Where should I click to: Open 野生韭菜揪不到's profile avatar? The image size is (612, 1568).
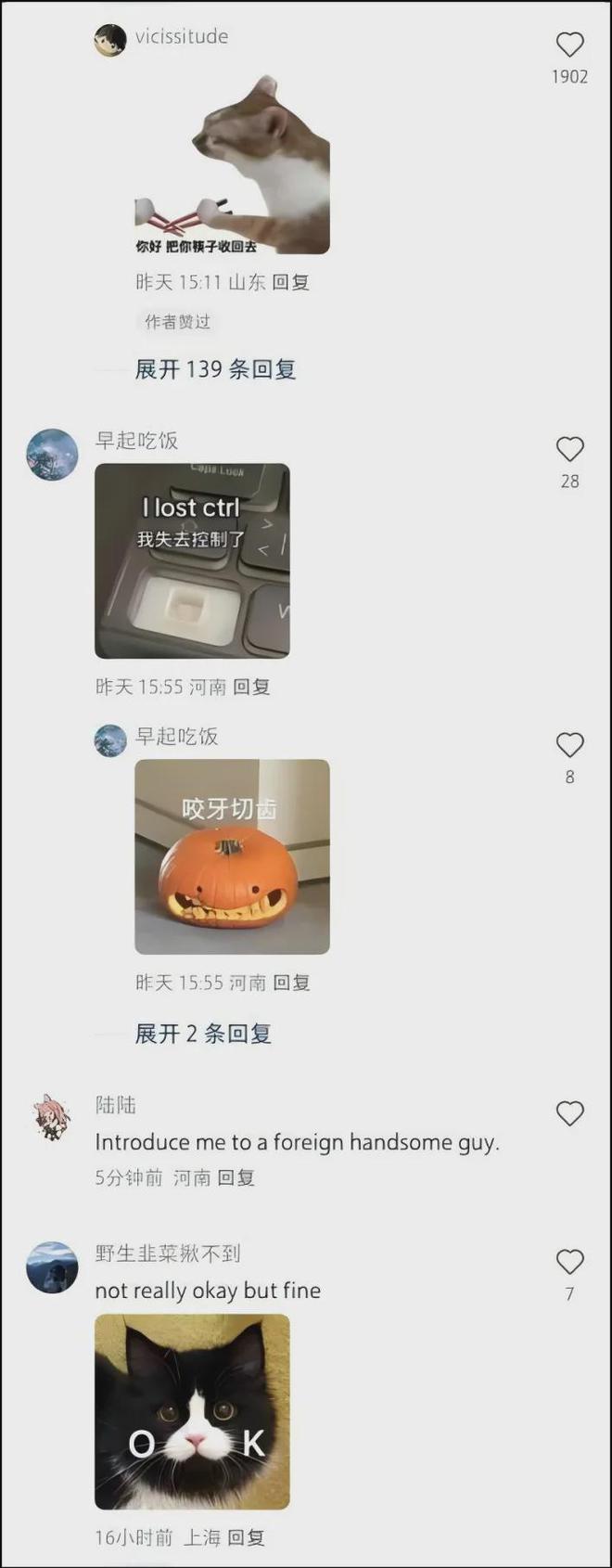point(52,1266)
